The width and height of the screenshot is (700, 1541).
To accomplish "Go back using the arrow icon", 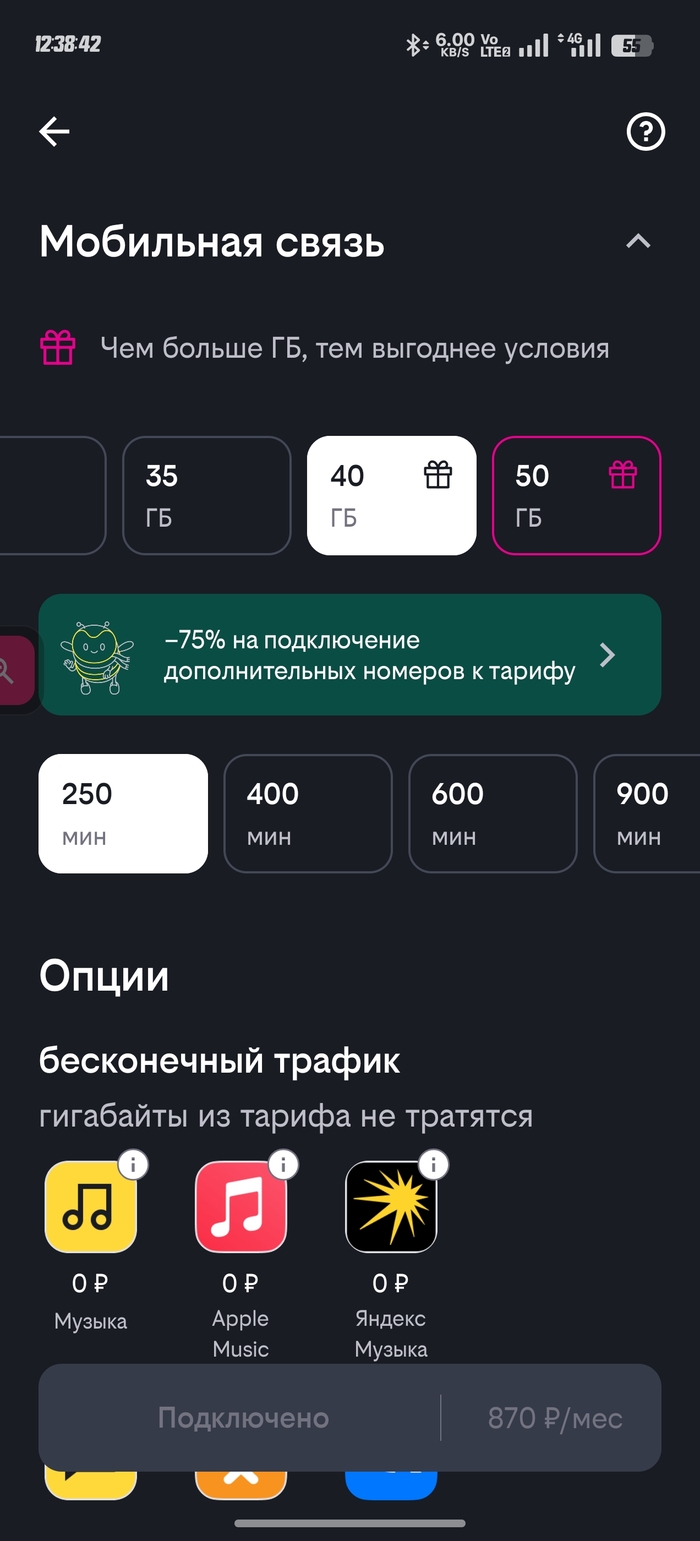I will pyautogui.click(x=54, y=131).
